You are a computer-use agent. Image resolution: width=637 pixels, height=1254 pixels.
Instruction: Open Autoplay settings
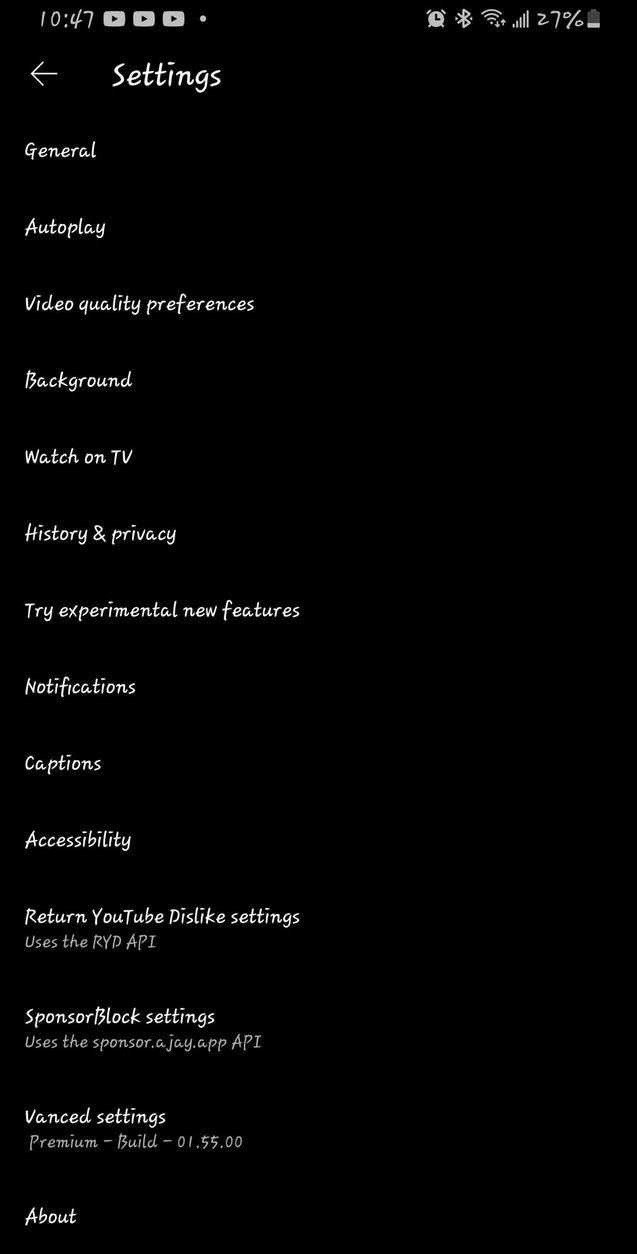65,228
